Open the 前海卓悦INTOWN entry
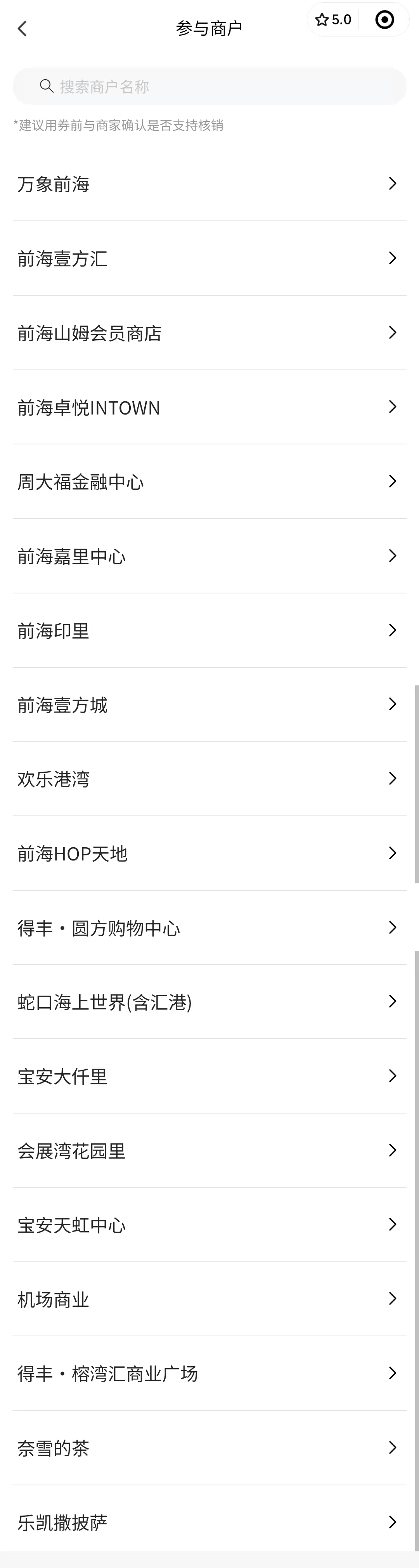The image size is (419, 1568). point(209,407)
